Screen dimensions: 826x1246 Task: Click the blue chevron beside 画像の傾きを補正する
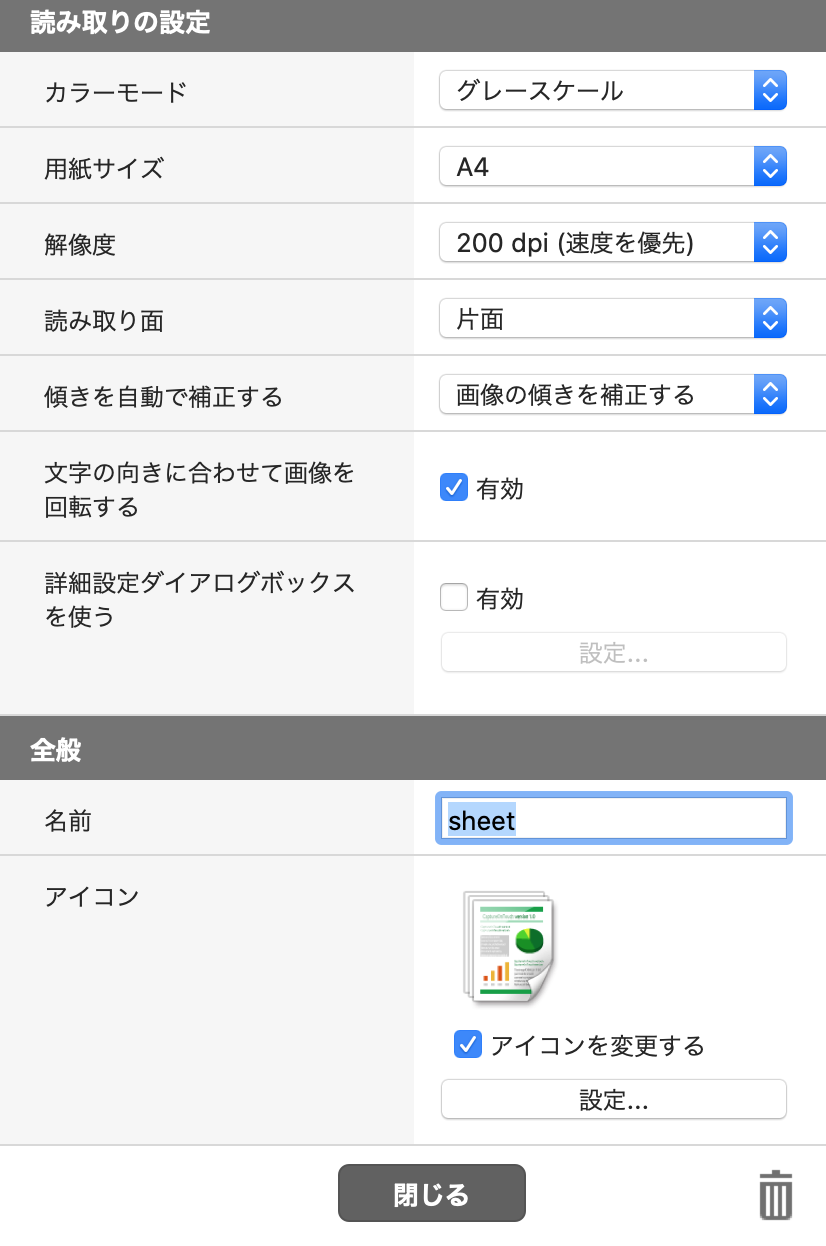pyautogui.click(x=770, y=394)
